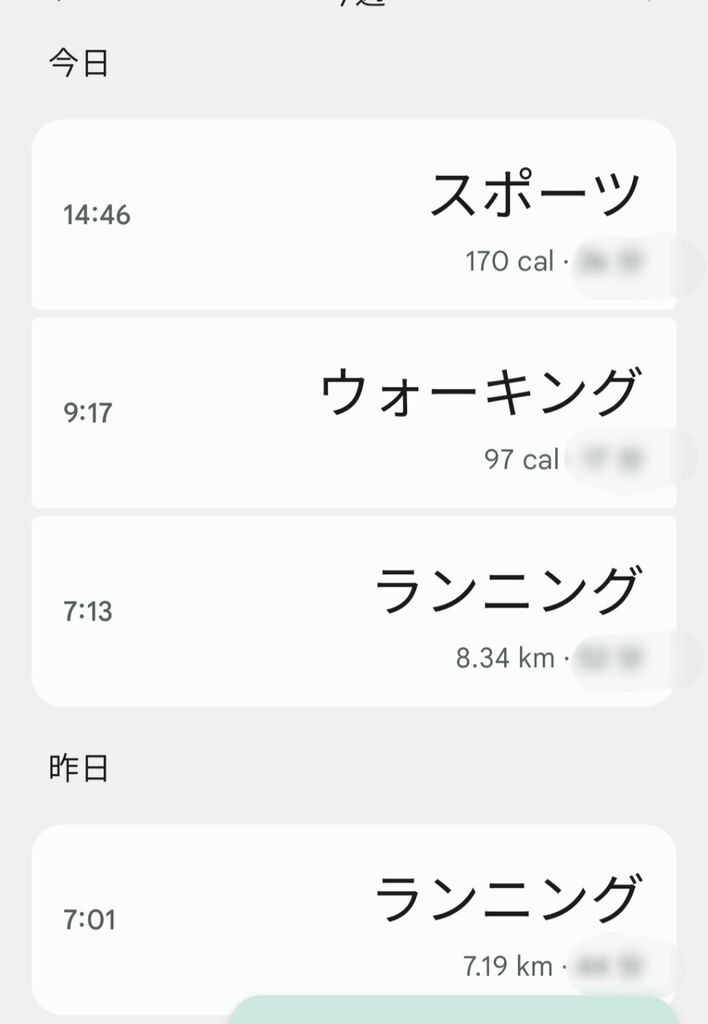View today's 8.34 km ランニング entry
Screen dimensions: 708x1024
pos(354,610)
